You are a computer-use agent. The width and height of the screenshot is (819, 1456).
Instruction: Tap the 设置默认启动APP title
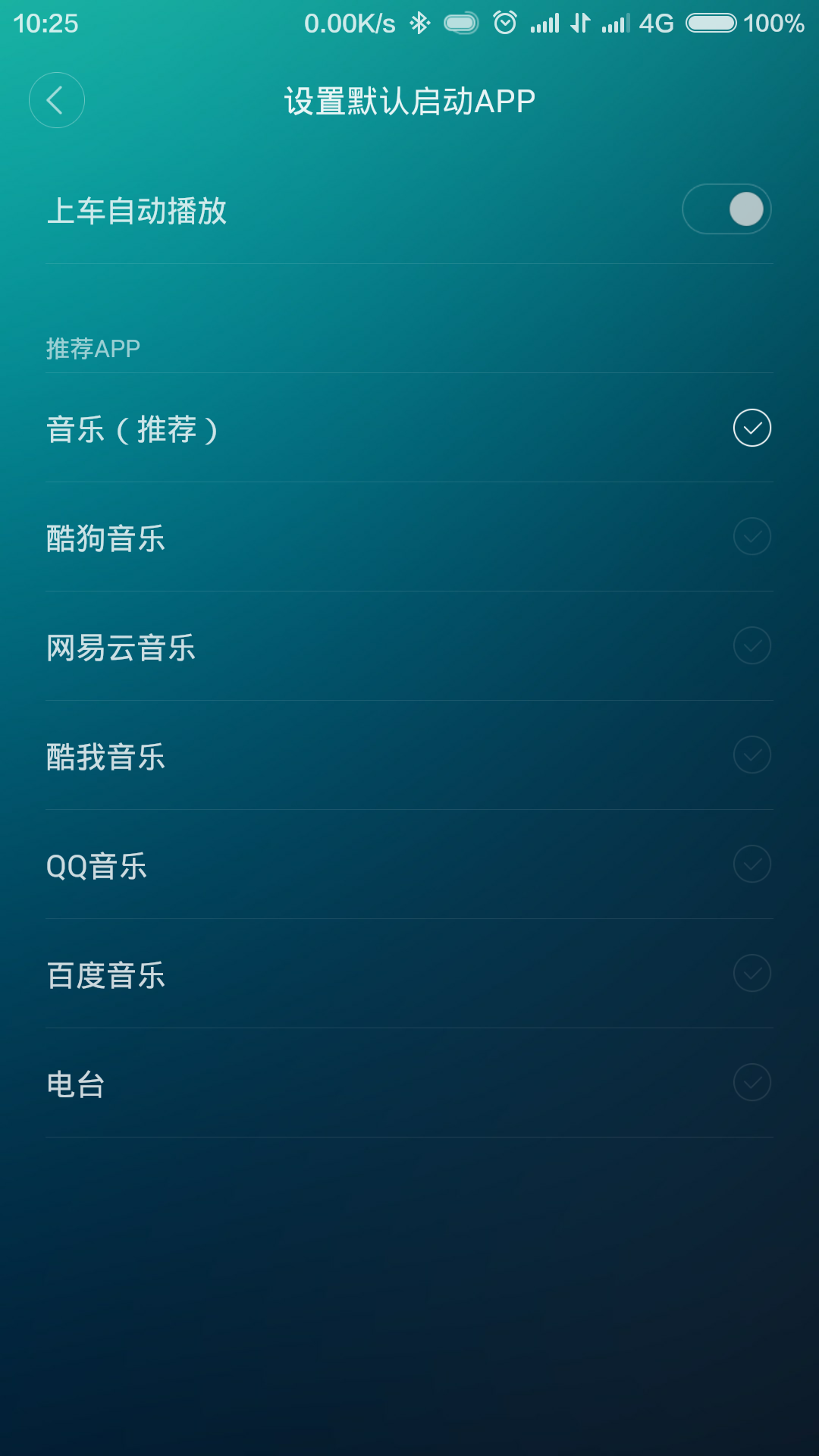pos(409,99)
